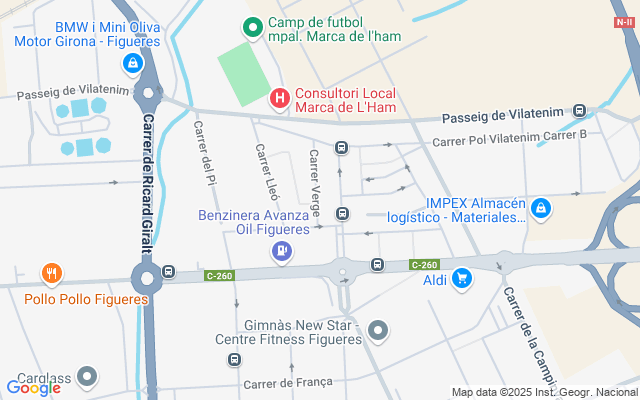Tap the IMPEX Almacén logístico marker

click(540, 208)
